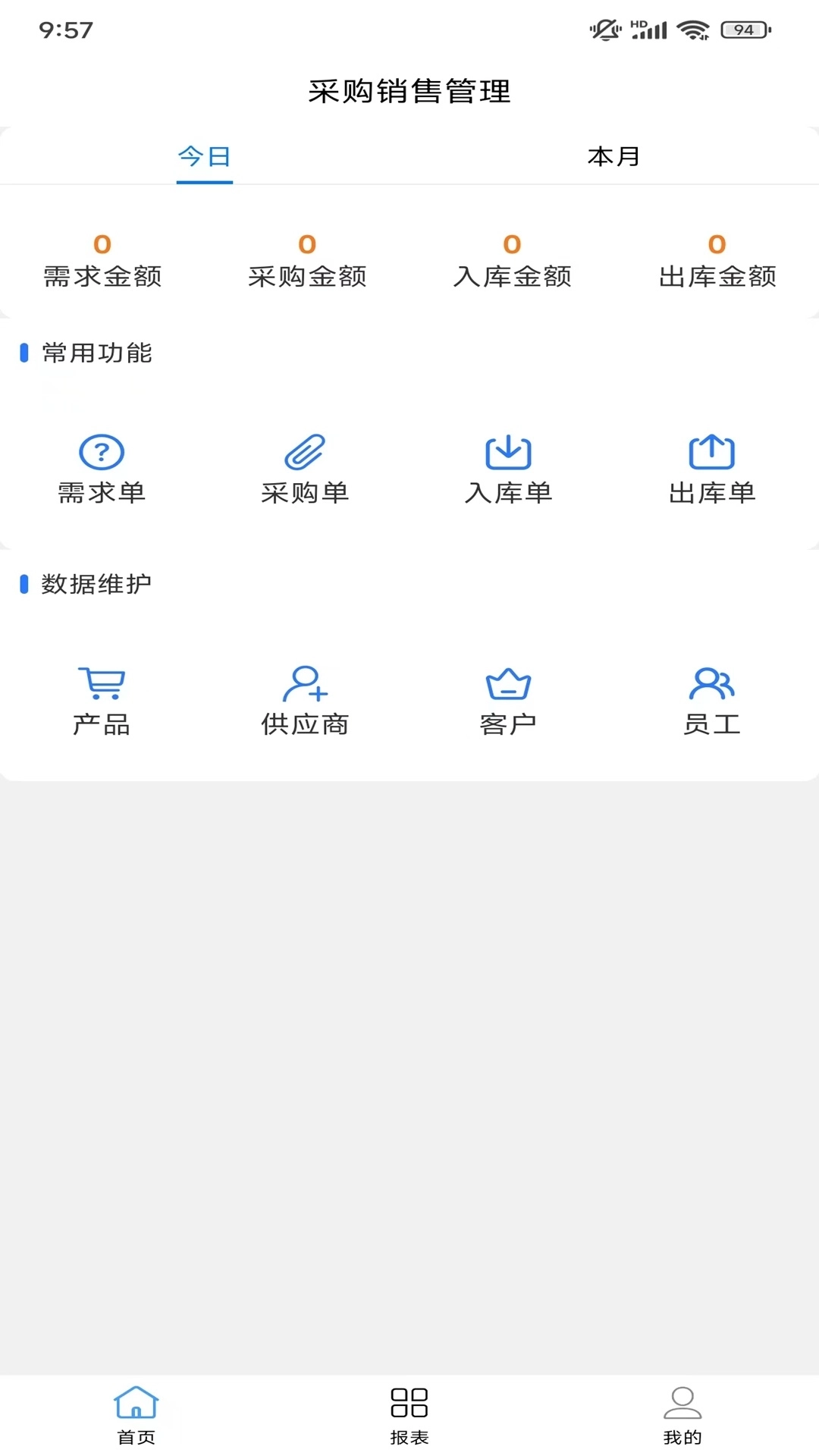Switch to the 本月 tab
The height and width of the screenshot is (1456, 819).
point(614,157)
